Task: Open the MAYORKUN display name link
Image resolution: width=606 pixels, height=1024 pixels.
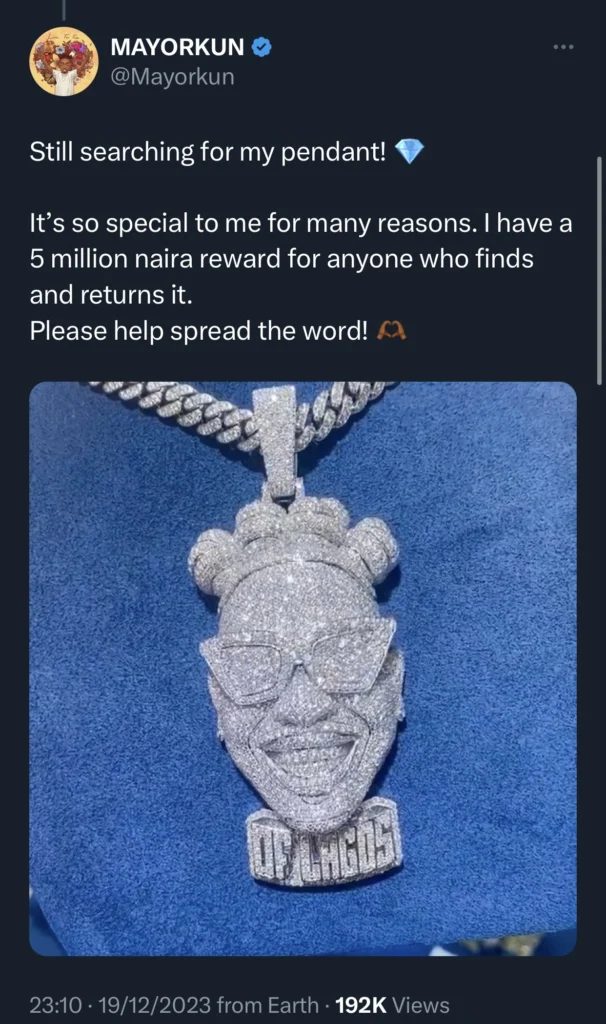Action: click(x=177, y=47)
